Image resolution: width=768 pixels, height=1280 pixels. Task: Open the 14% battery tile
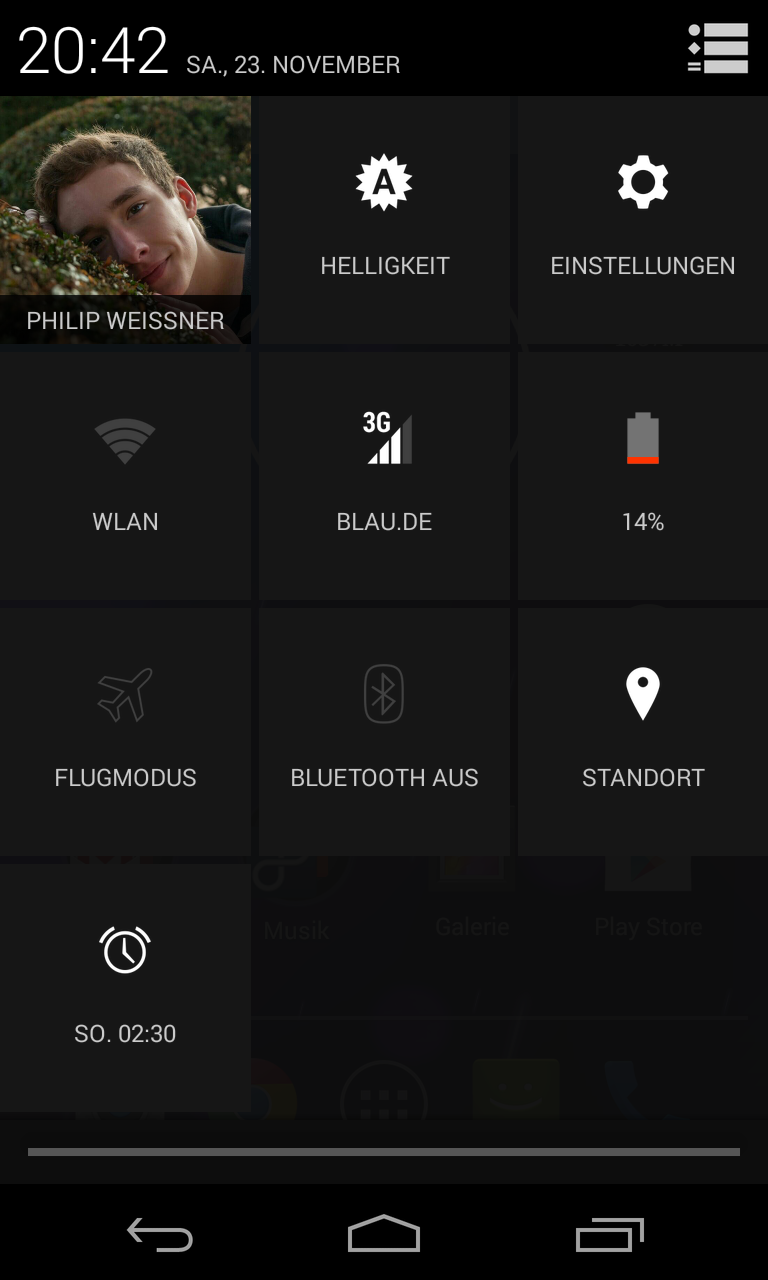pyautogui.click(x=643, y=476)
